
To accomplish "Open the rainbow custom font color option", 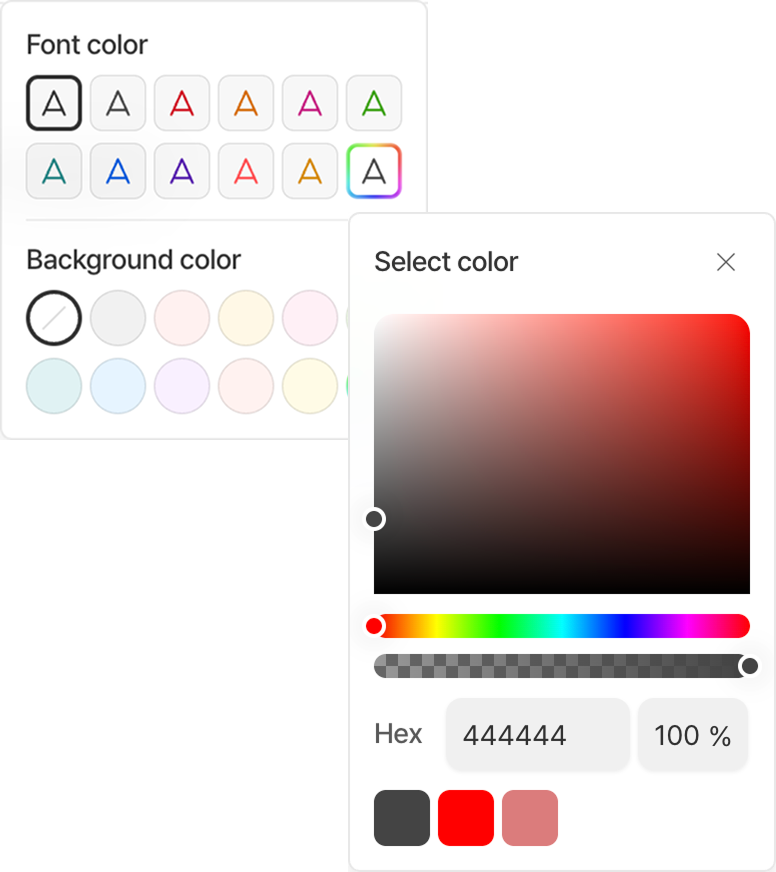I will pos(374,171).
